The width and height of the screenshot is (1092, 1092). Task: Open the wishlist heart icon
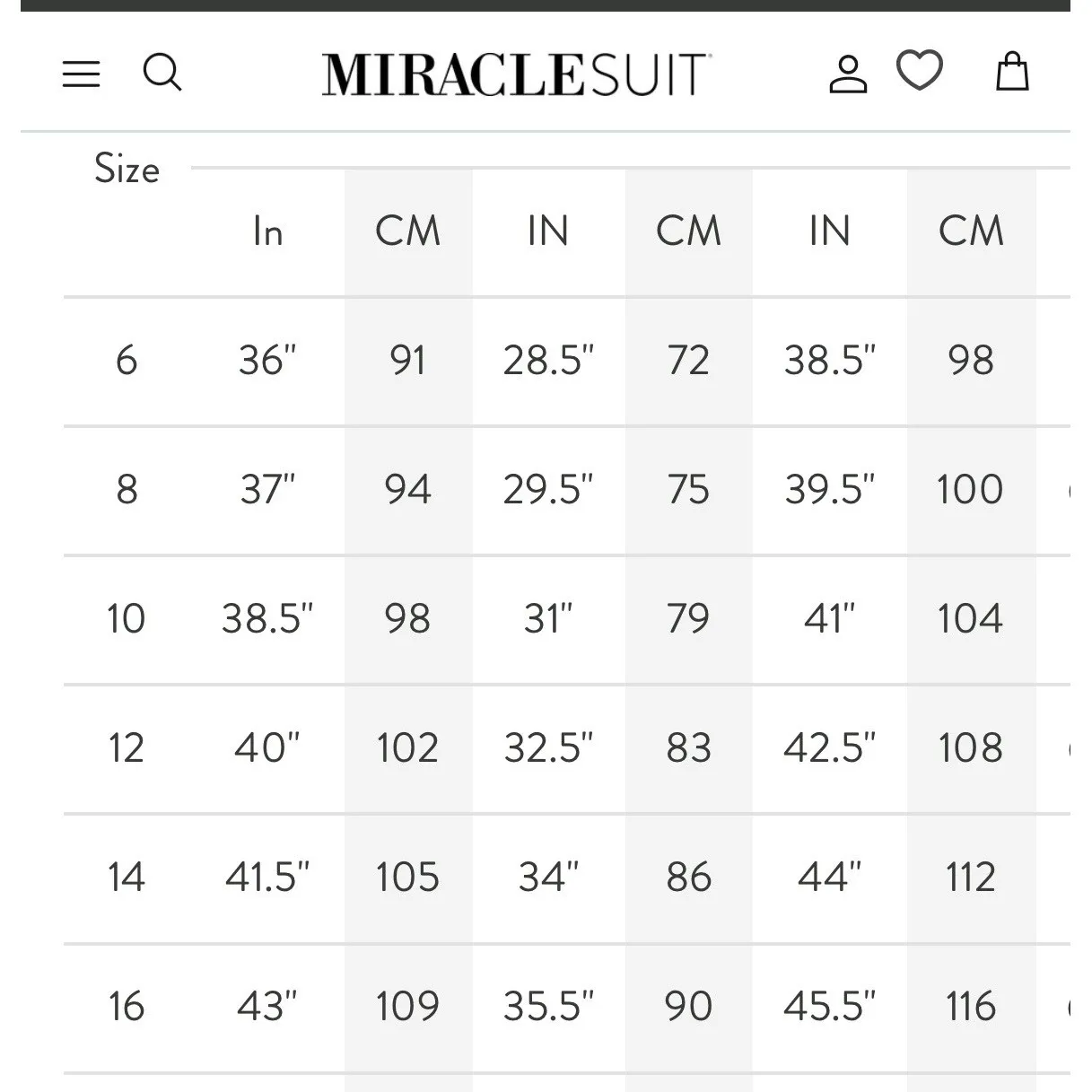(x=920, y=70)
